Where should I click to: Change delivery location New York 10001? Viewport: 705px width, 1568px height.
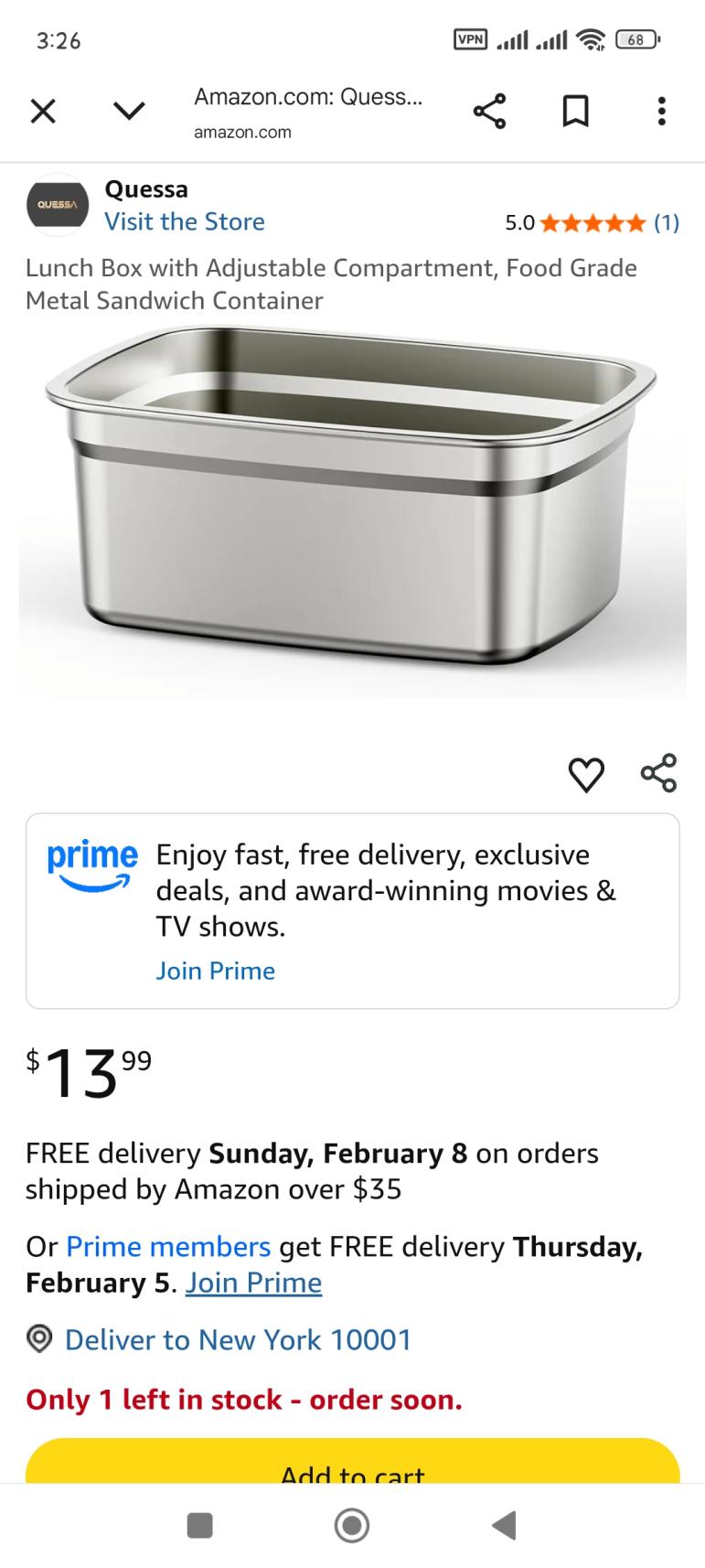(x=238, y=1339)
